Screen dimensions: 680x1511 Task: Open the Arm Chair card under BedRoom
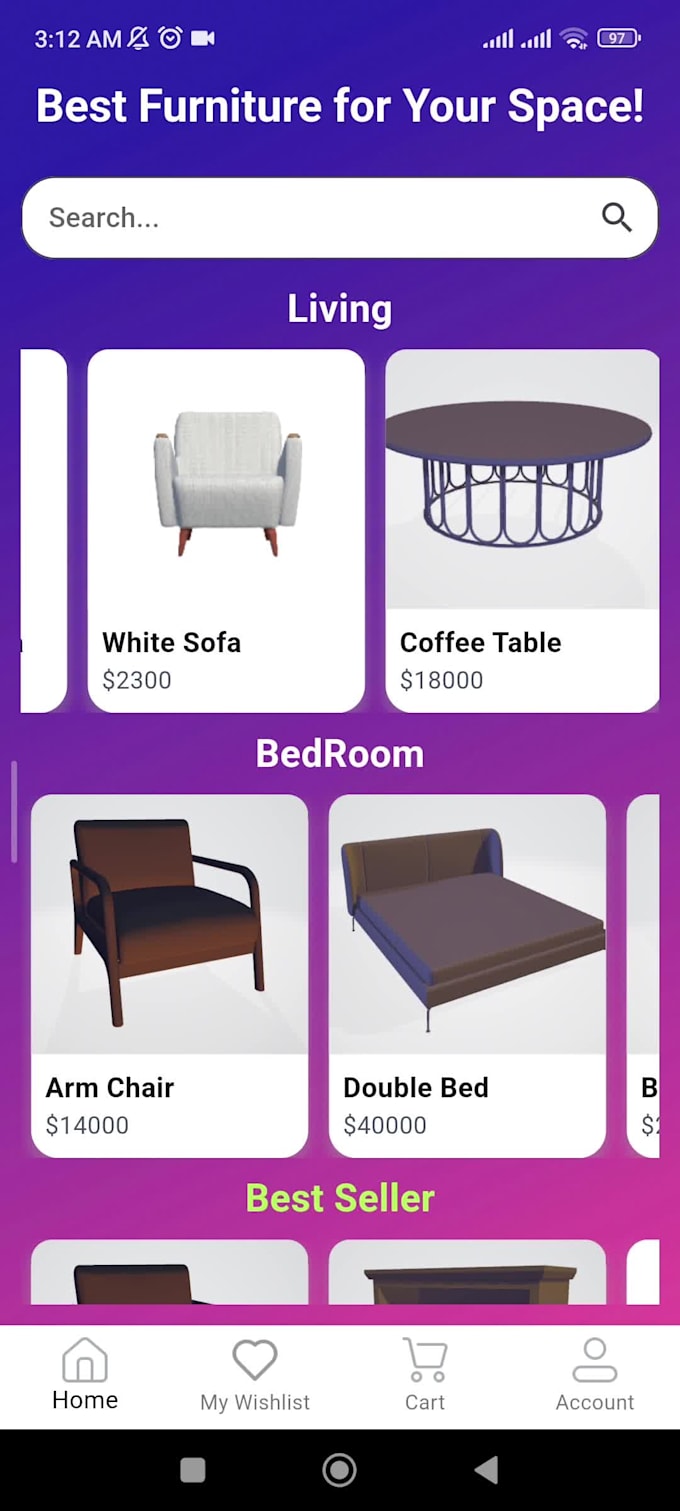click(x=170, y=975)
